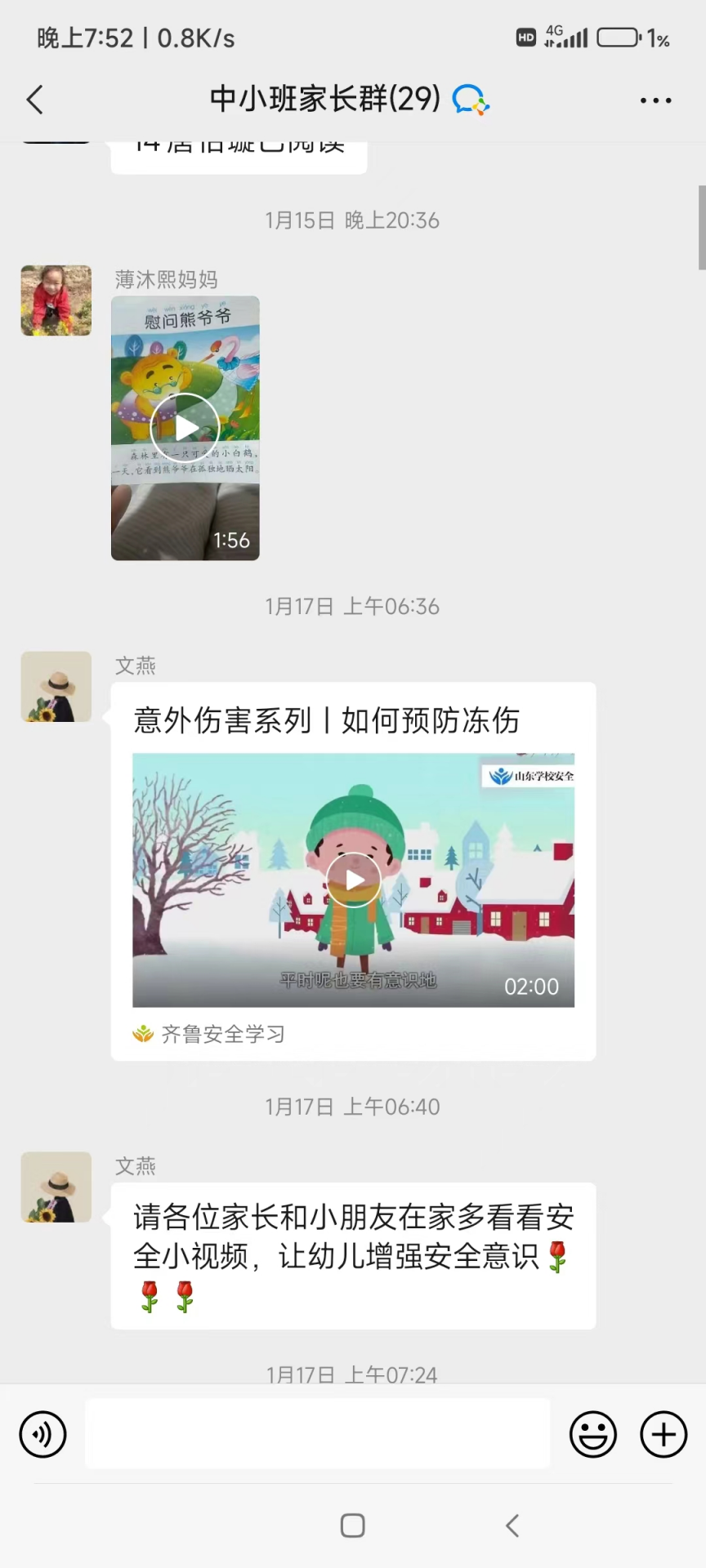The width and height of the screenshot is (706, 1568).
Task: Switch to voice message input
Action: point(42,1434)
